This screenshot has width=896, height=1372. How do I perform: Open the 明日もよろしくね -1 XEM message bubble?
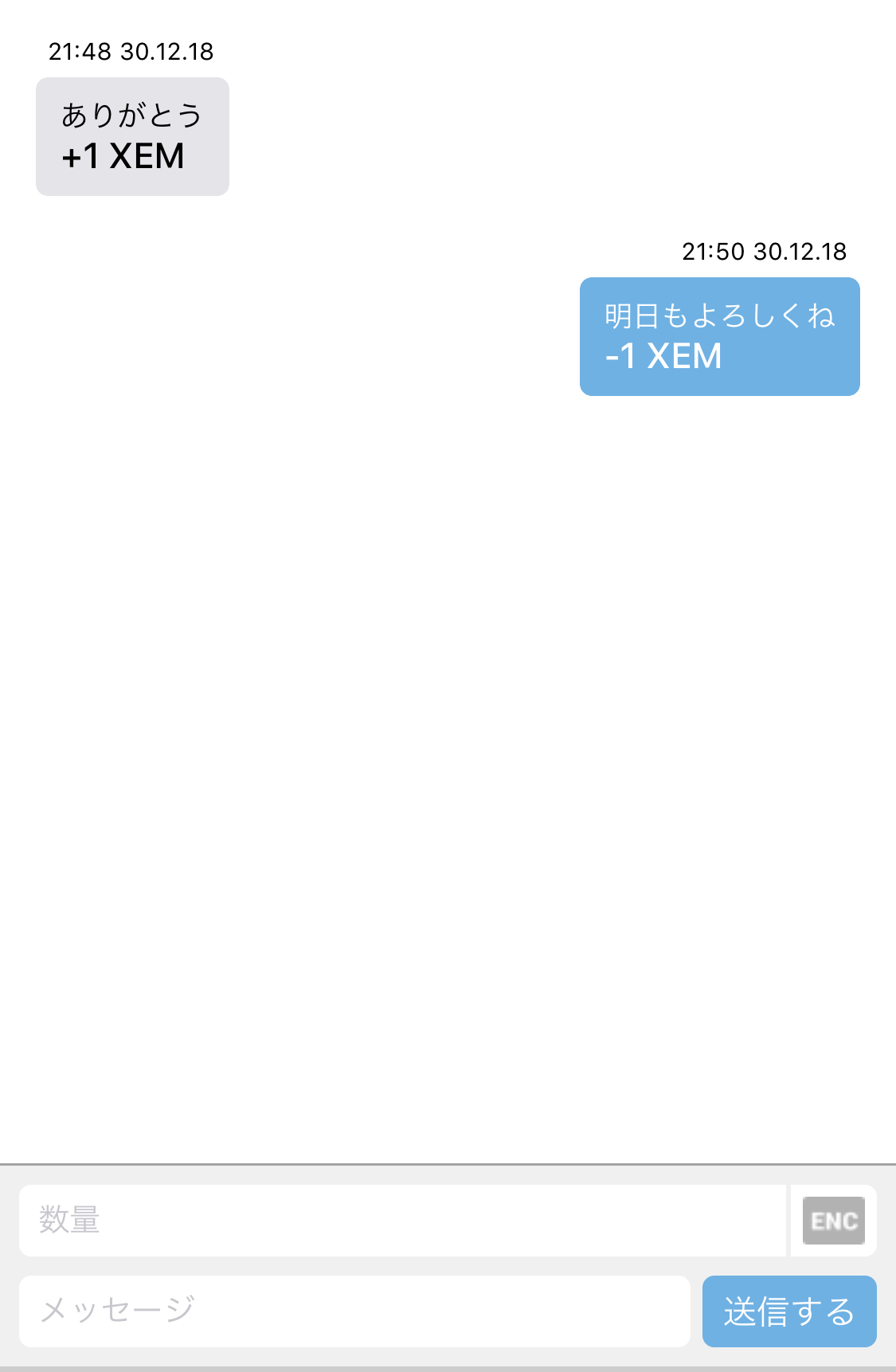tap(719, 336)
